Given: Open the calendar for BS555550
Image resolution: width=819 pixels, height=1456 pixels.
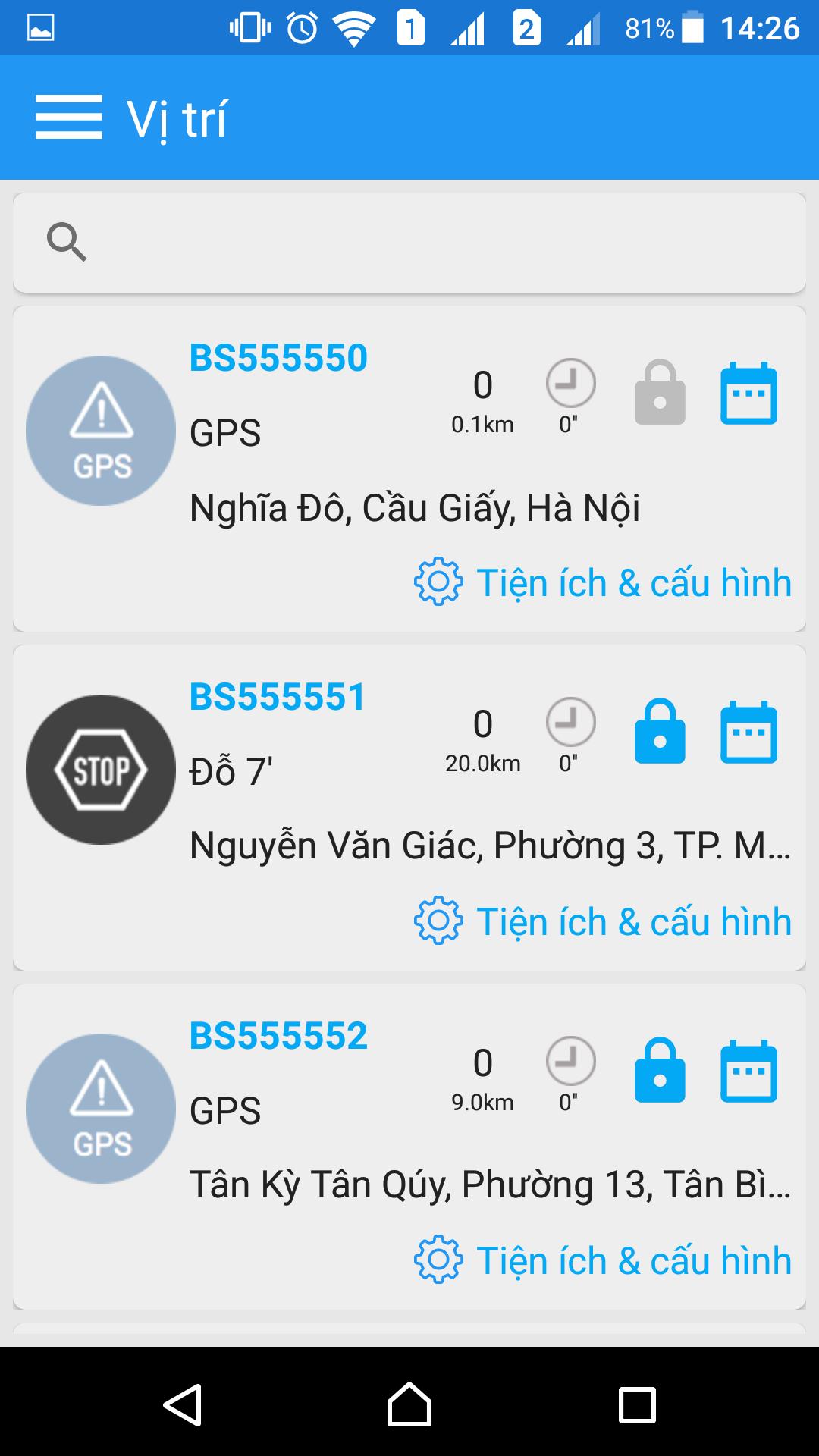Looking at the screenshot, I should (748, 393).
